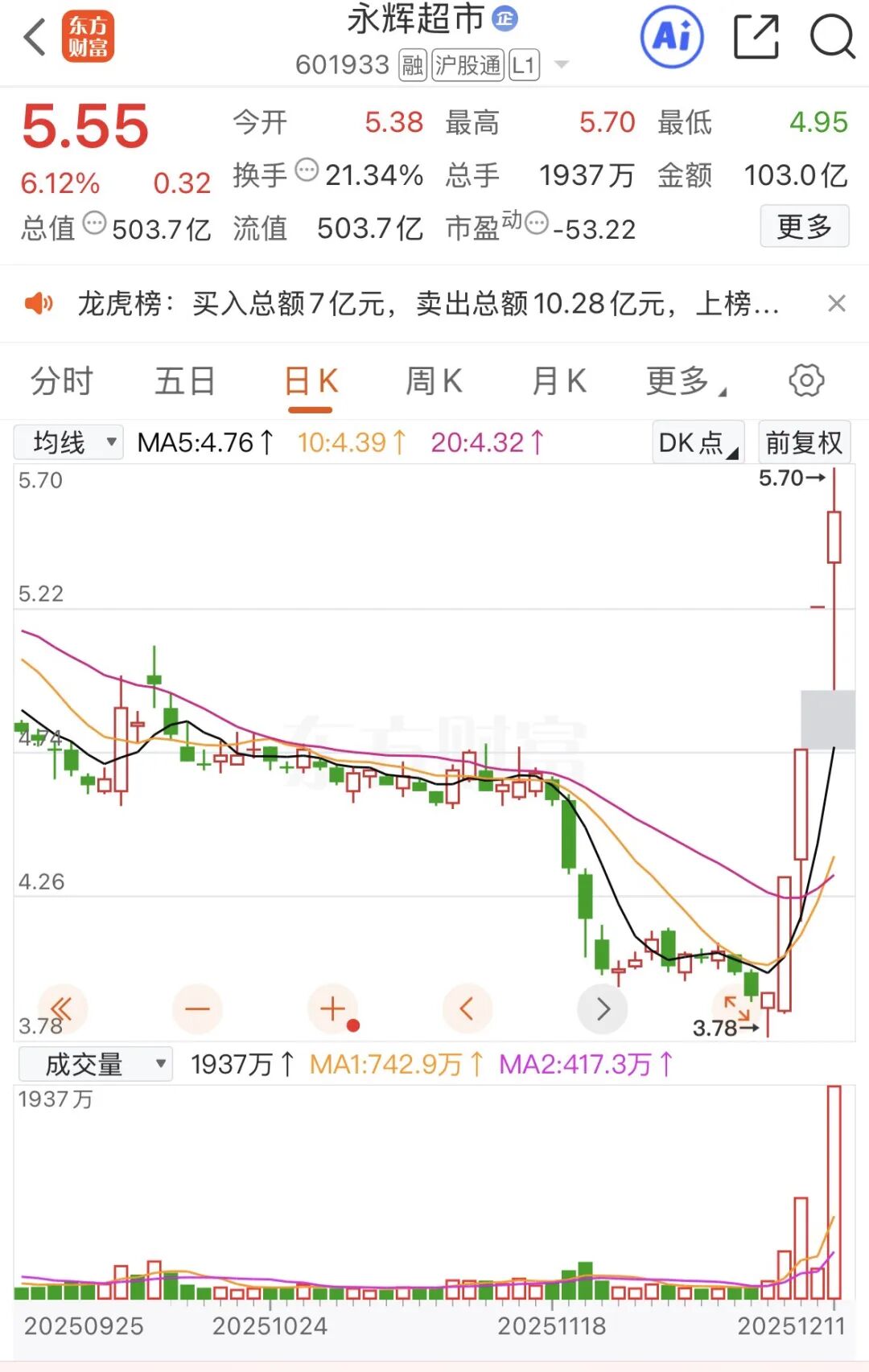Open the 均线 indicator dropdown
Image resolution: width=869 pixels, height=1372 pixels.
(x=68, y=442)
